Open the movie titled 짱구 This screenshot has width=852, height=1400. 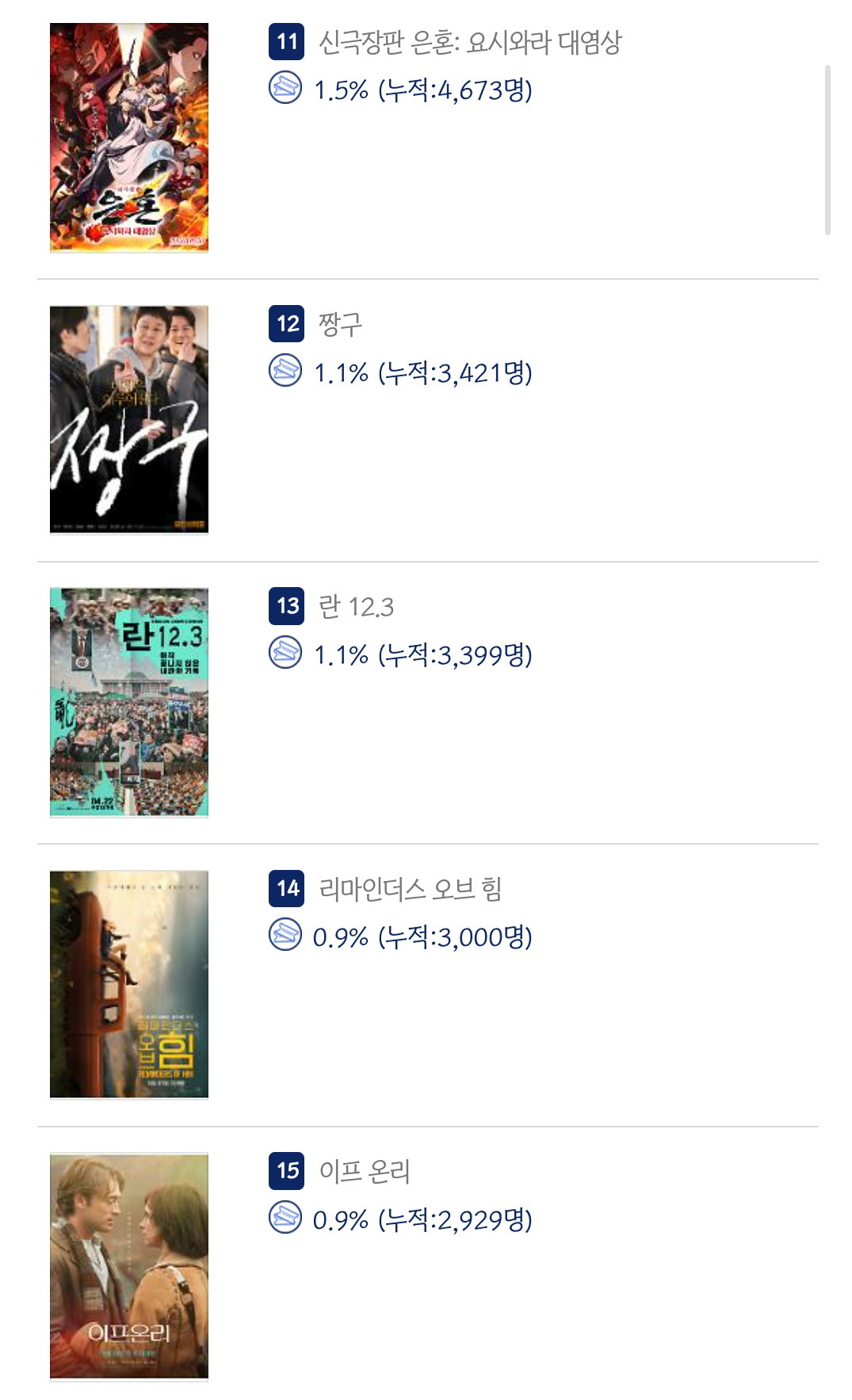click(x=340, y=324)
